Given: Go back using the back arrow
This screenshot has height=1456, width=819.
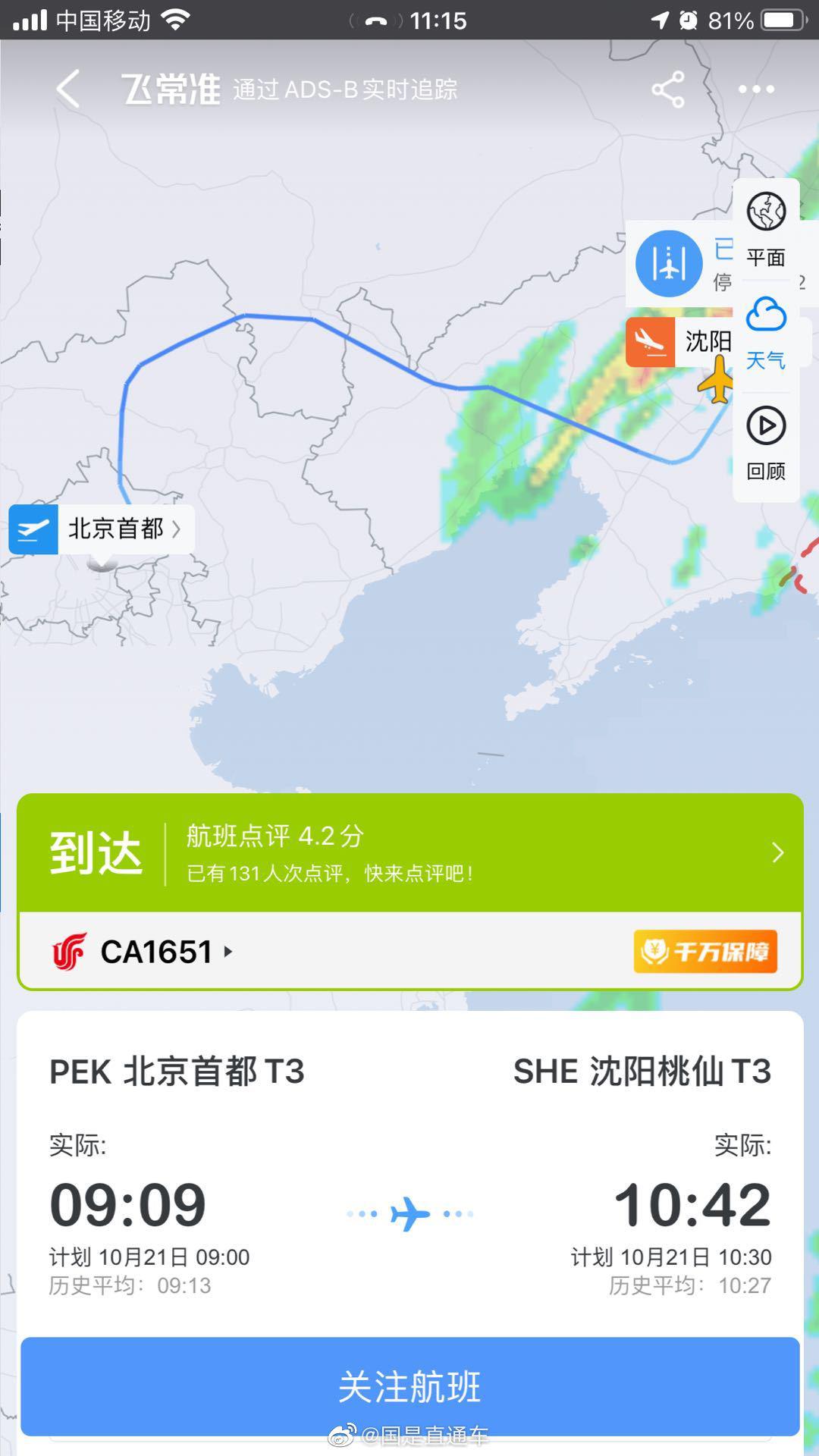Looking at the screenshot, I should pyautogui.click(x=68, y=89).
